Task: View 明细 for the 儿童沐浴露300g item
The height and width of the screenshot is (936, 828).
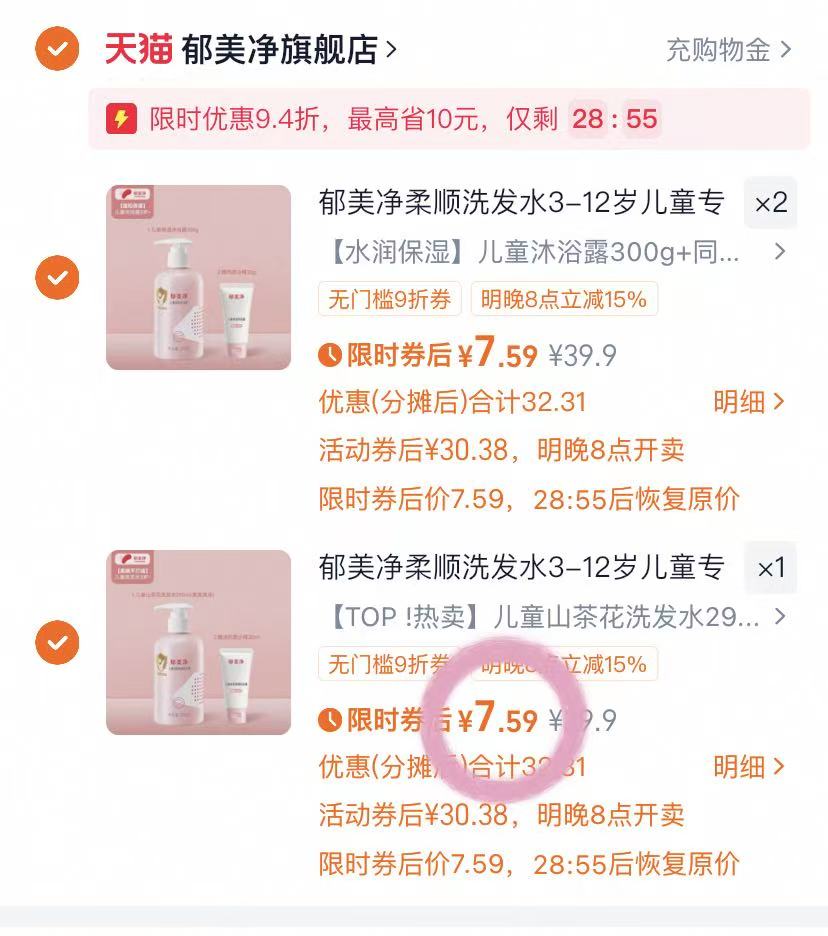Action: point(748,402)
